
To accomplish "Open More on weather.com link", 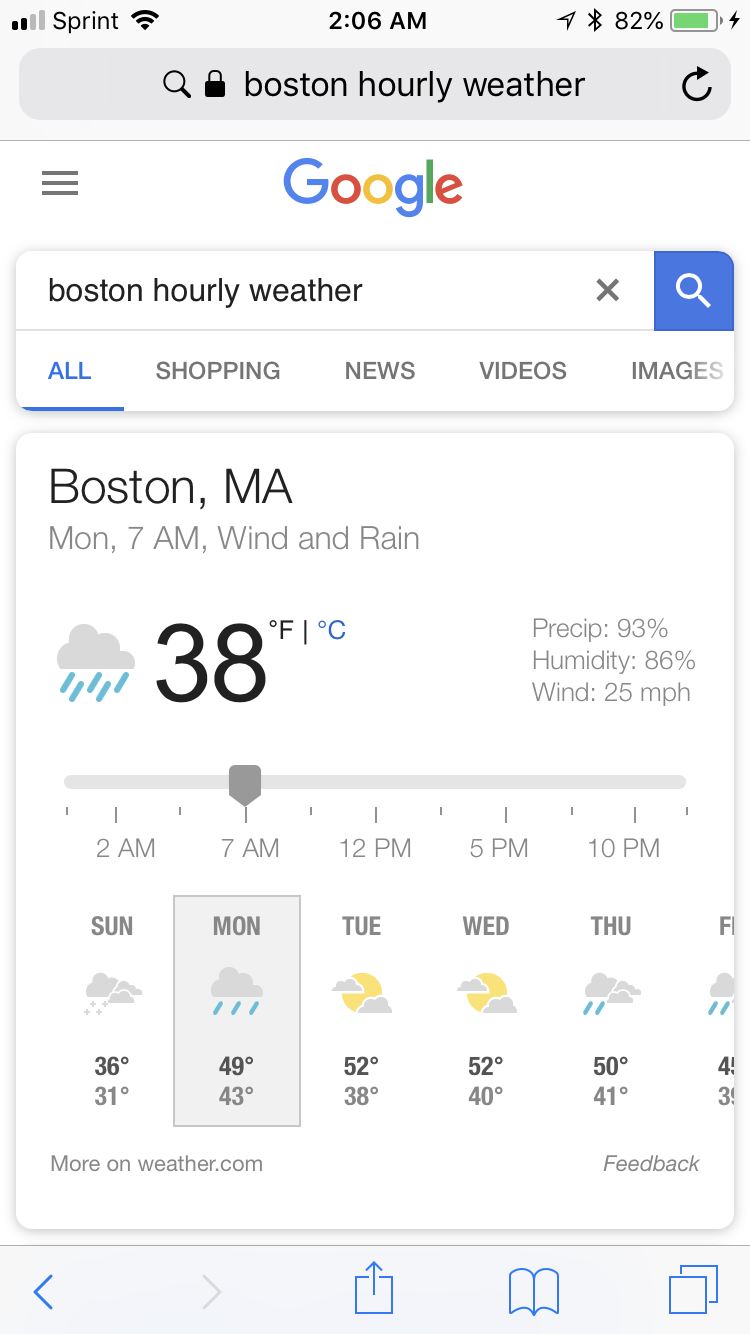I will (x=157, y=1164).
